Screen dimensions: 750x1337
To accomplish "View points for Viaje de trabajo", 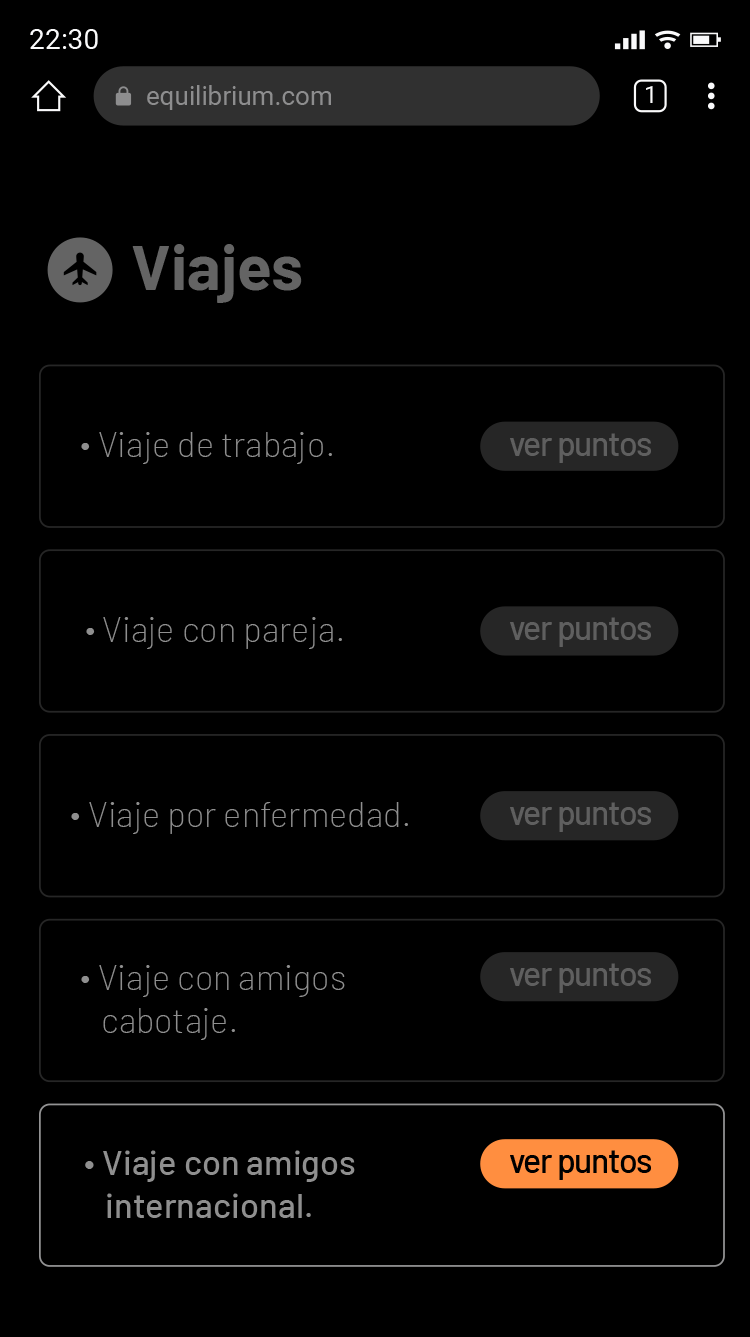I will (x=579, y=446).
